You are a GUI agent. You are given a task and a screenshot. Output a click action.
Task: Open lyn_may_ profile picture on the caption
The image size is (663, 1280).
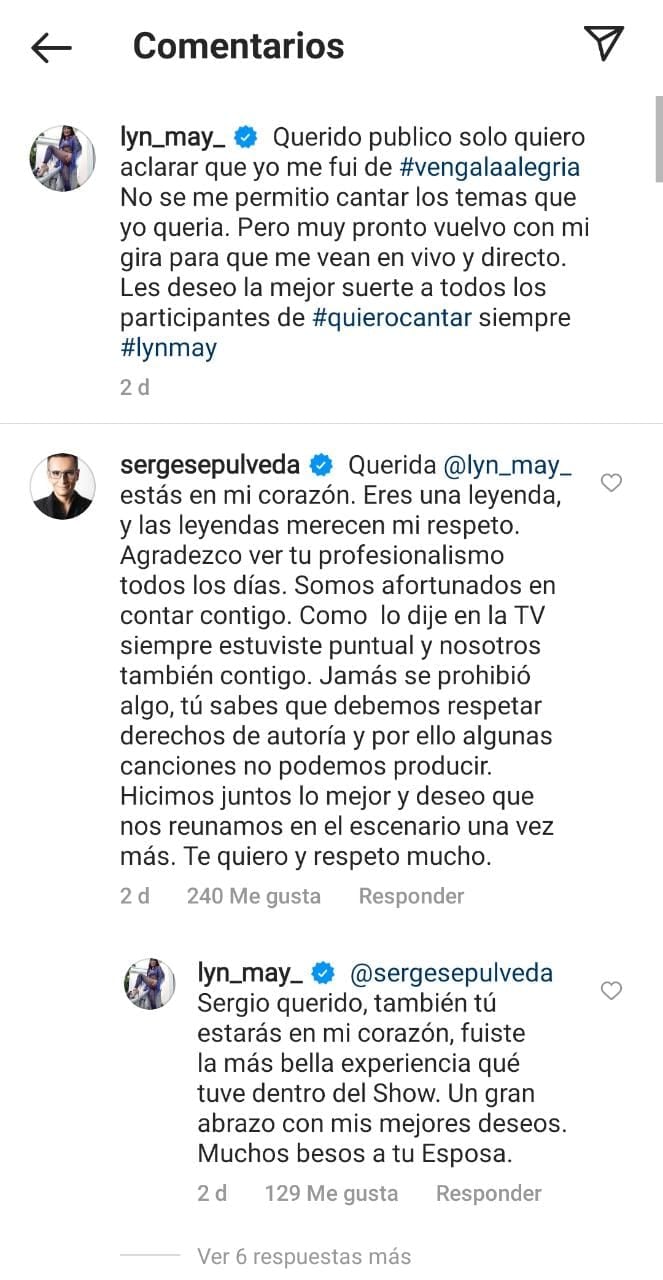63,158
